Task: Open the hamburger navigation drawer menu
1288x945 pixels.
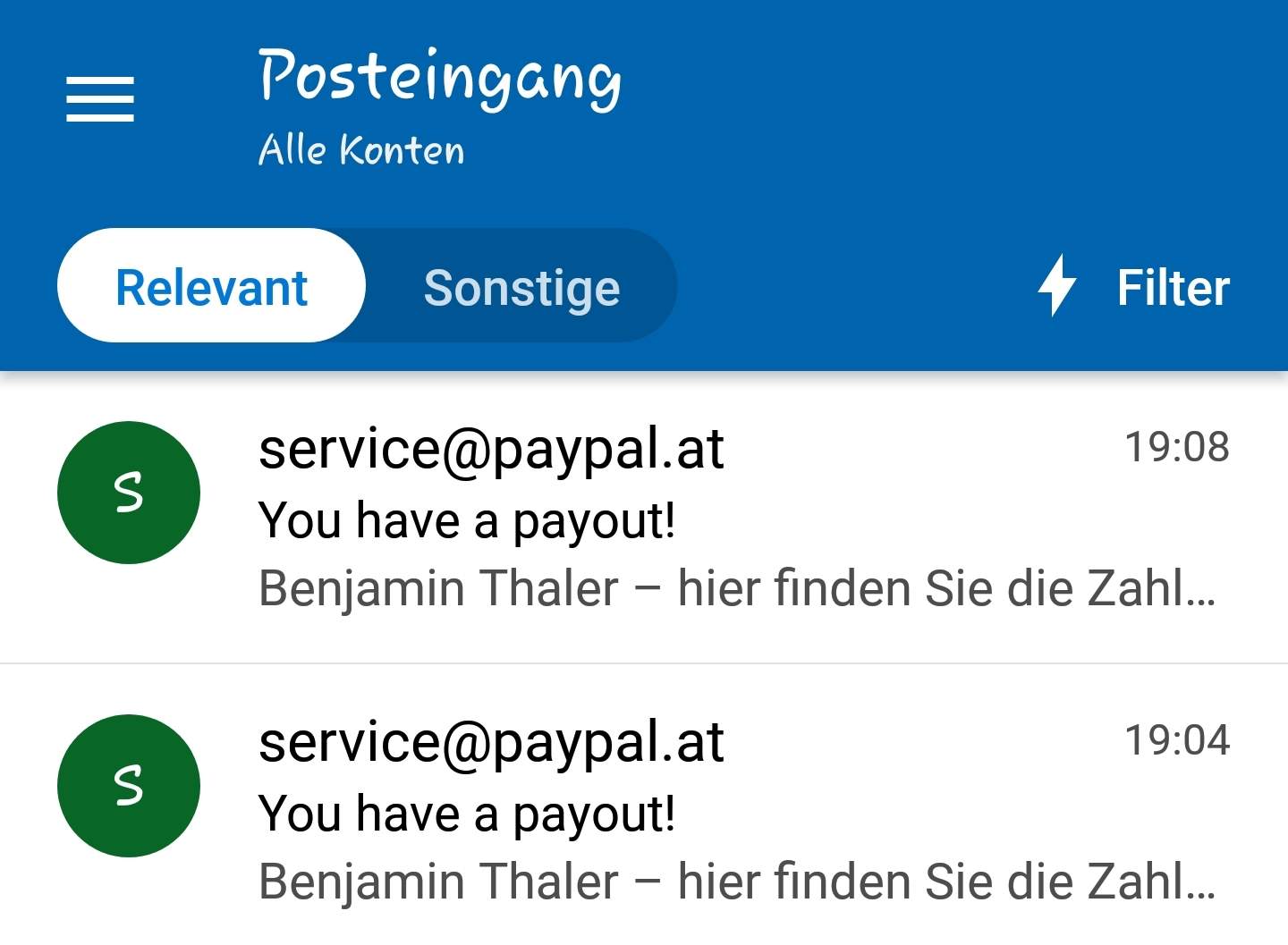Action: (x=100, y=98)
